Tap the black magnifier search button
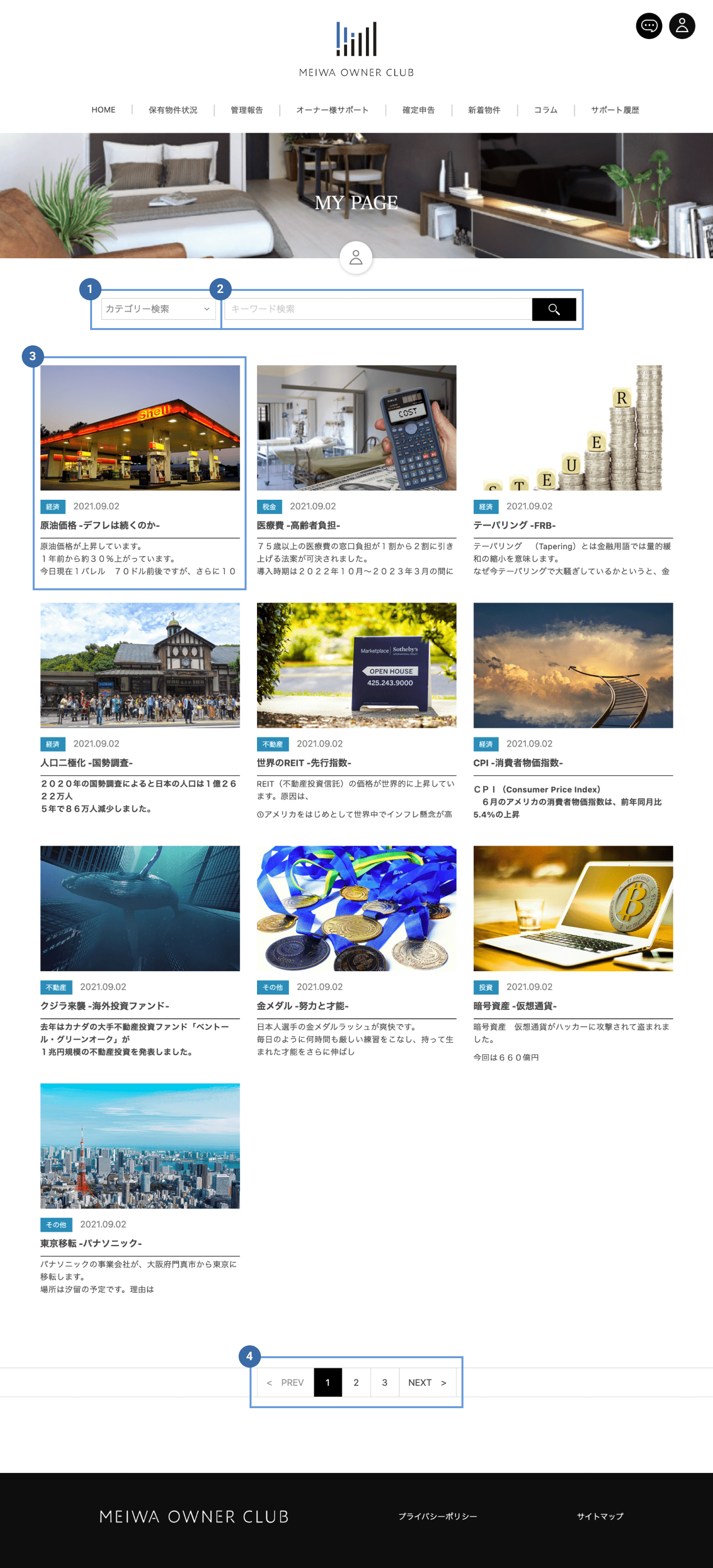This screenshot has width=713, height=1568. click(x=554, y=309)
